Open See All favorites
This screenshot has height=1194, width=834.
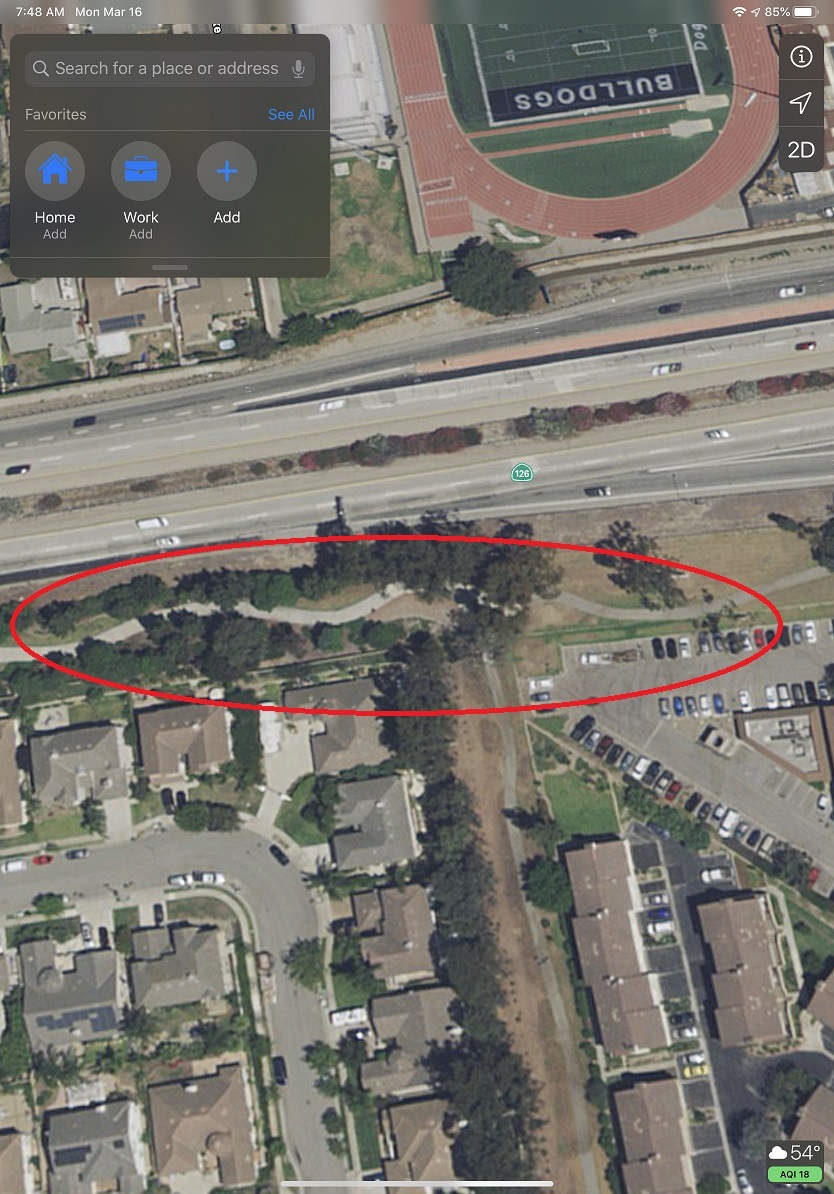tap(291, 115)
